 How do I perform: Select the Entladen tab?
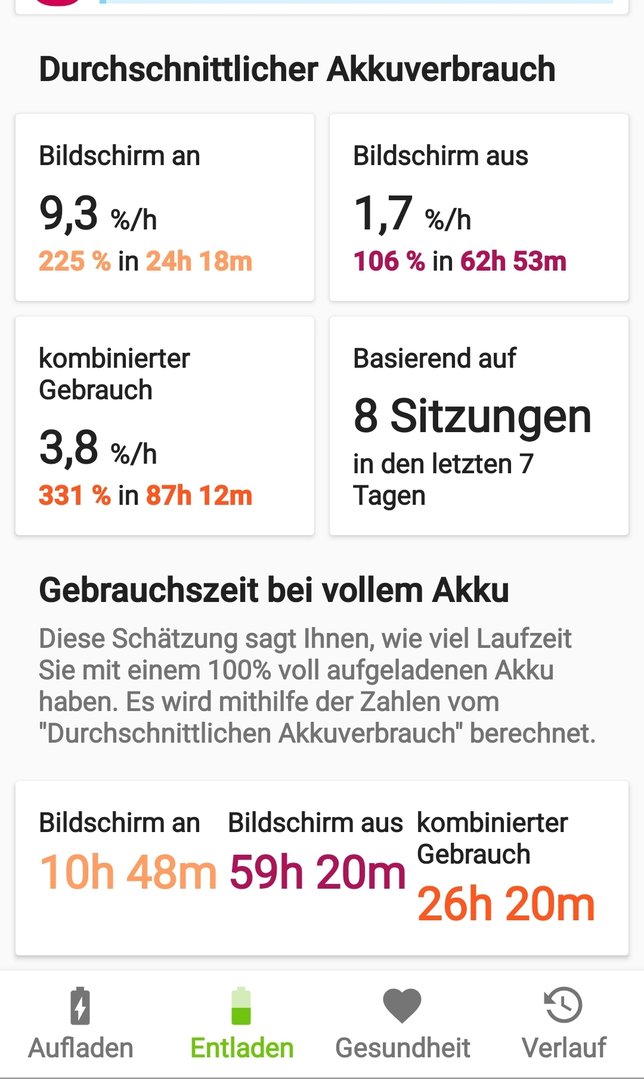[242, 1024]
